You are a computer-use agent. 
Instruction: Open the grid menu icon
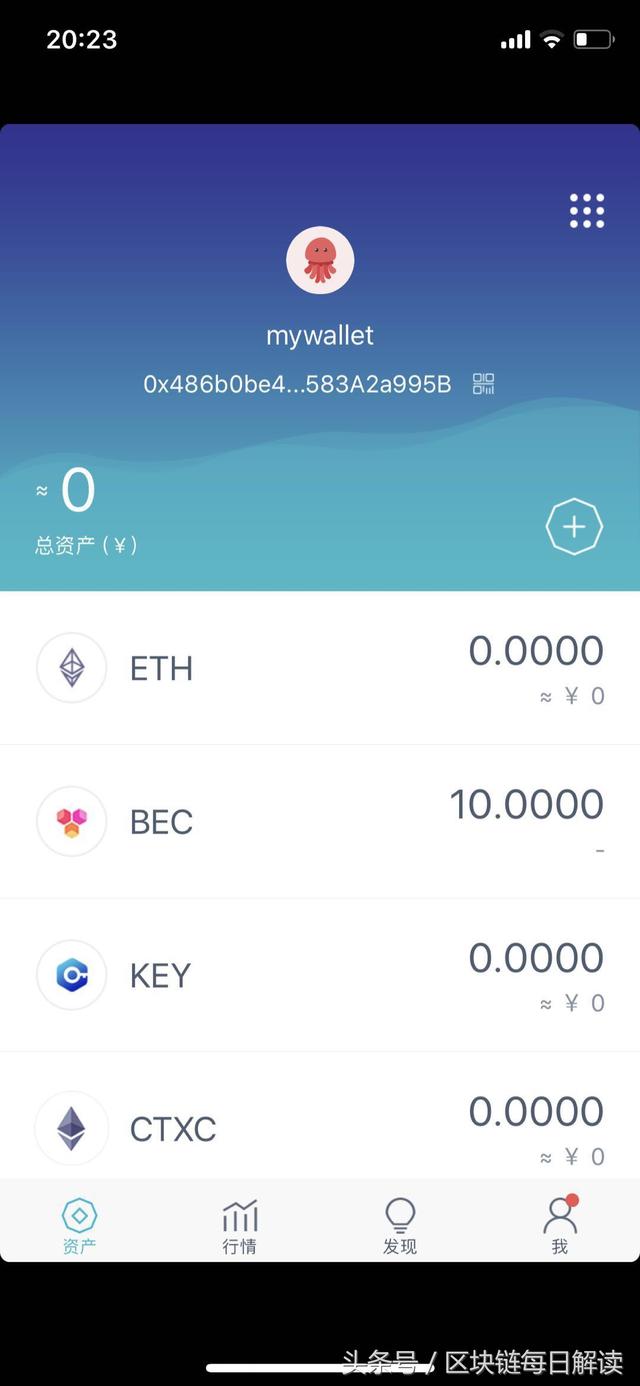click(x=587, y=211)
